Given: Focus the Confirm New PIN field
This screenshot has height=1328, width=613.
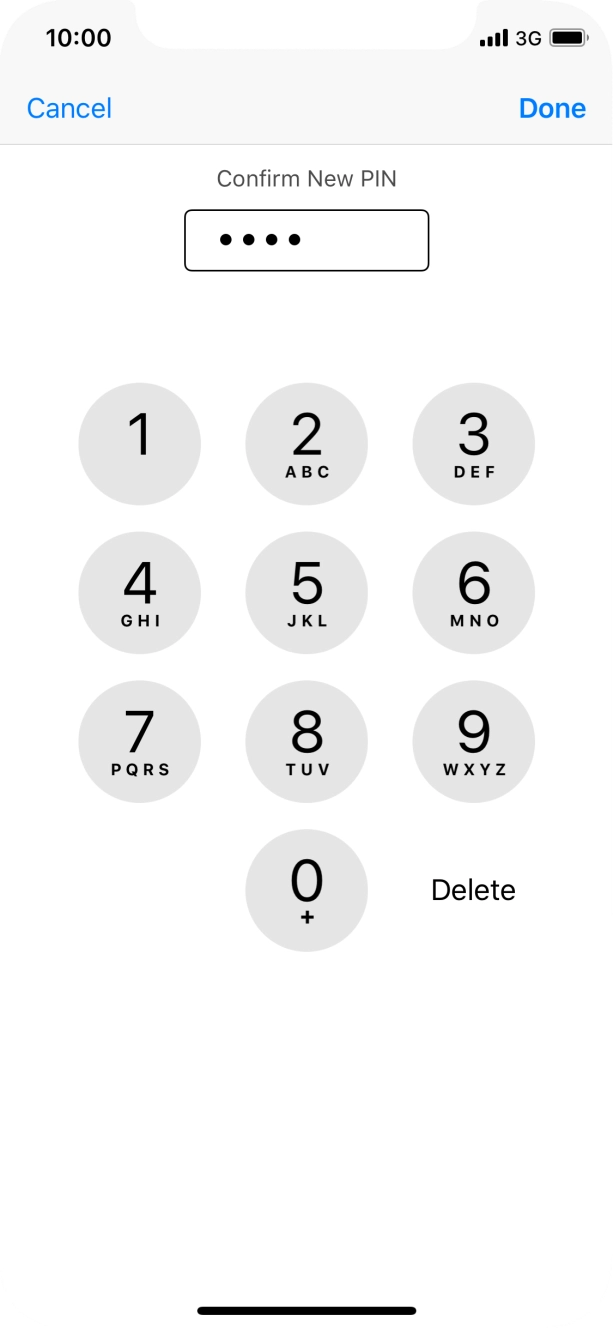Looking at the screenshot, I should 306,240.
